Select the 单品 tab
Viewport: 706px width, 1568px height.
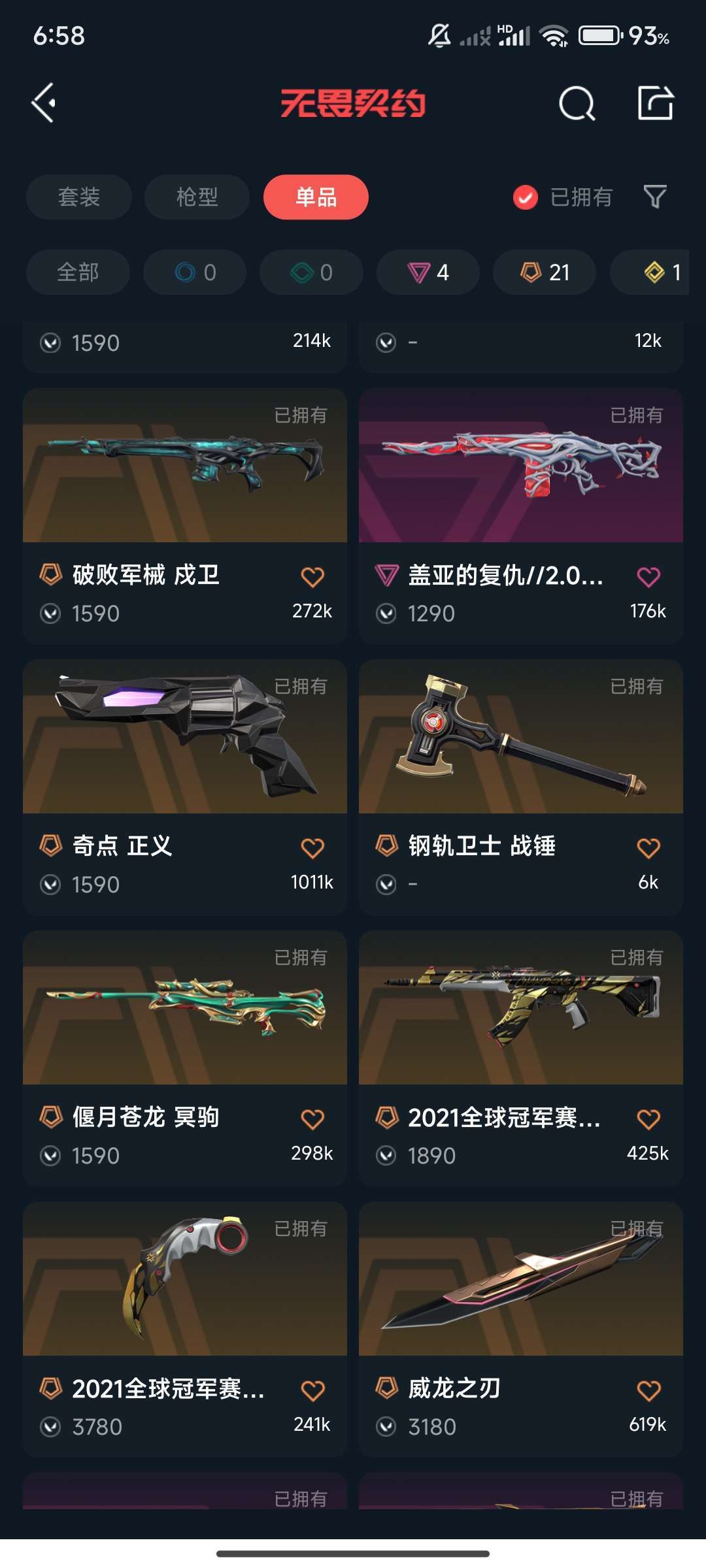pos(316,197)
